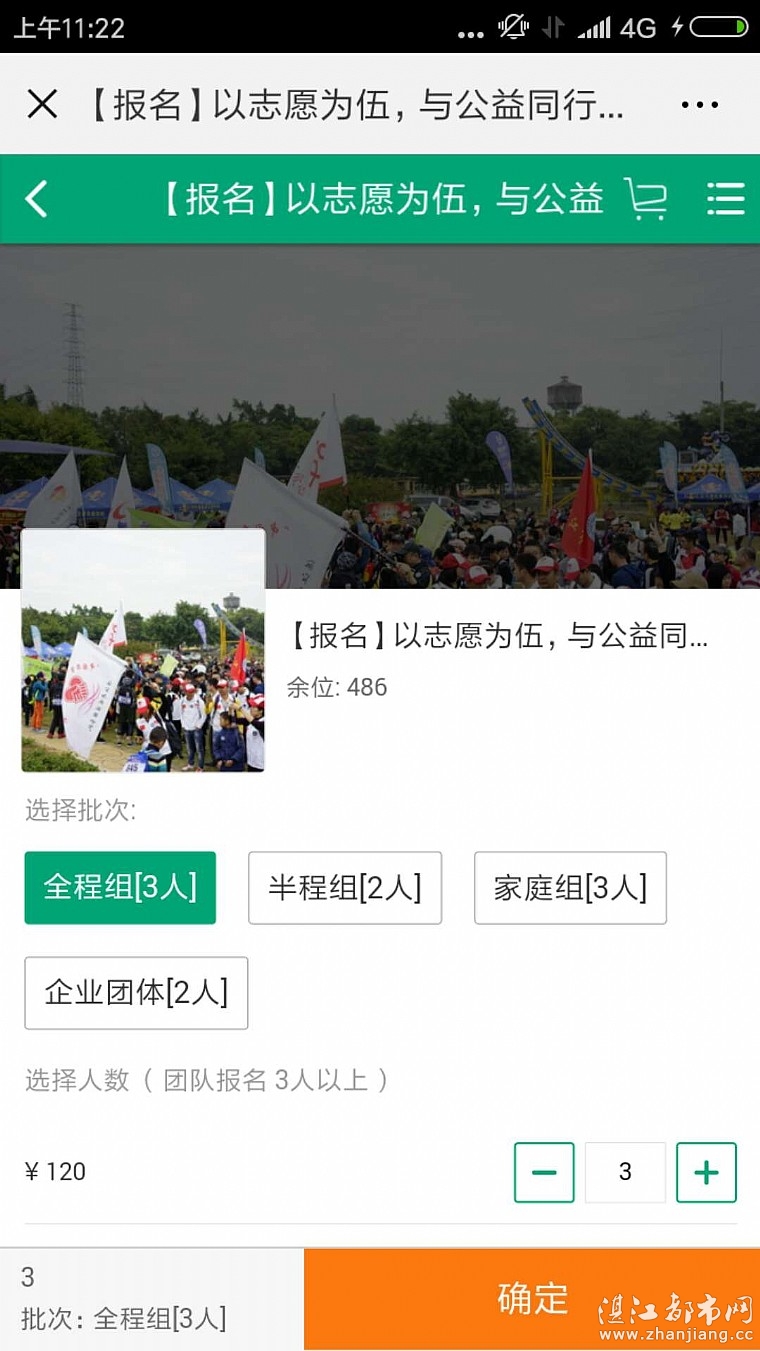Increase the number of people by one
The image size is (760, 1351).
point(706,1172)
